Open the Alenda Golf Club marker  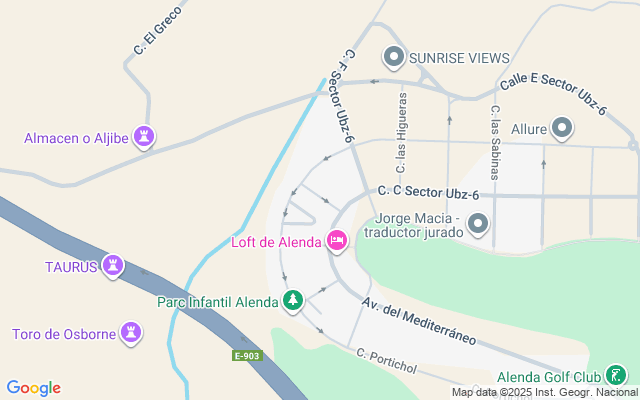tap(618, 377)
